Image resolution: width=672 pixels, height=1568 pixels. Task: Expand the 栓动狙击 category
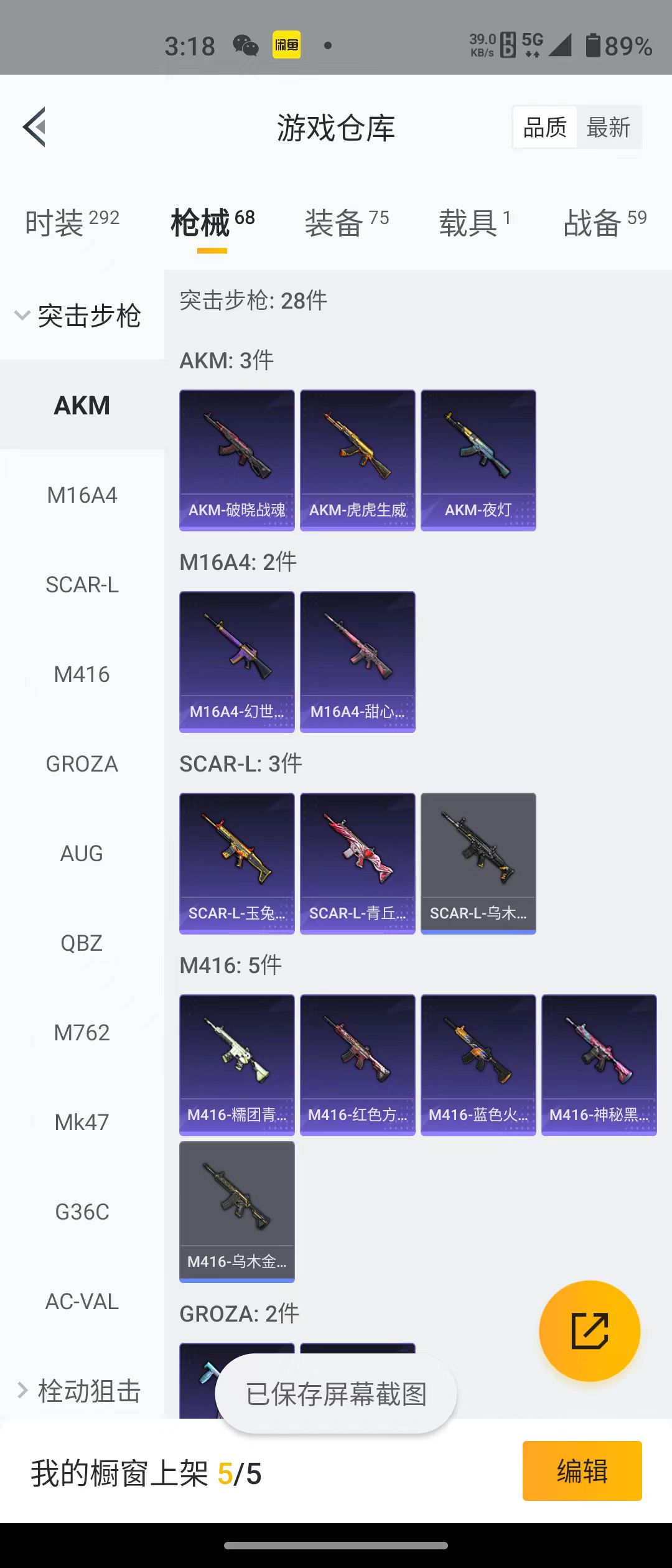[x=81, y=1390]
